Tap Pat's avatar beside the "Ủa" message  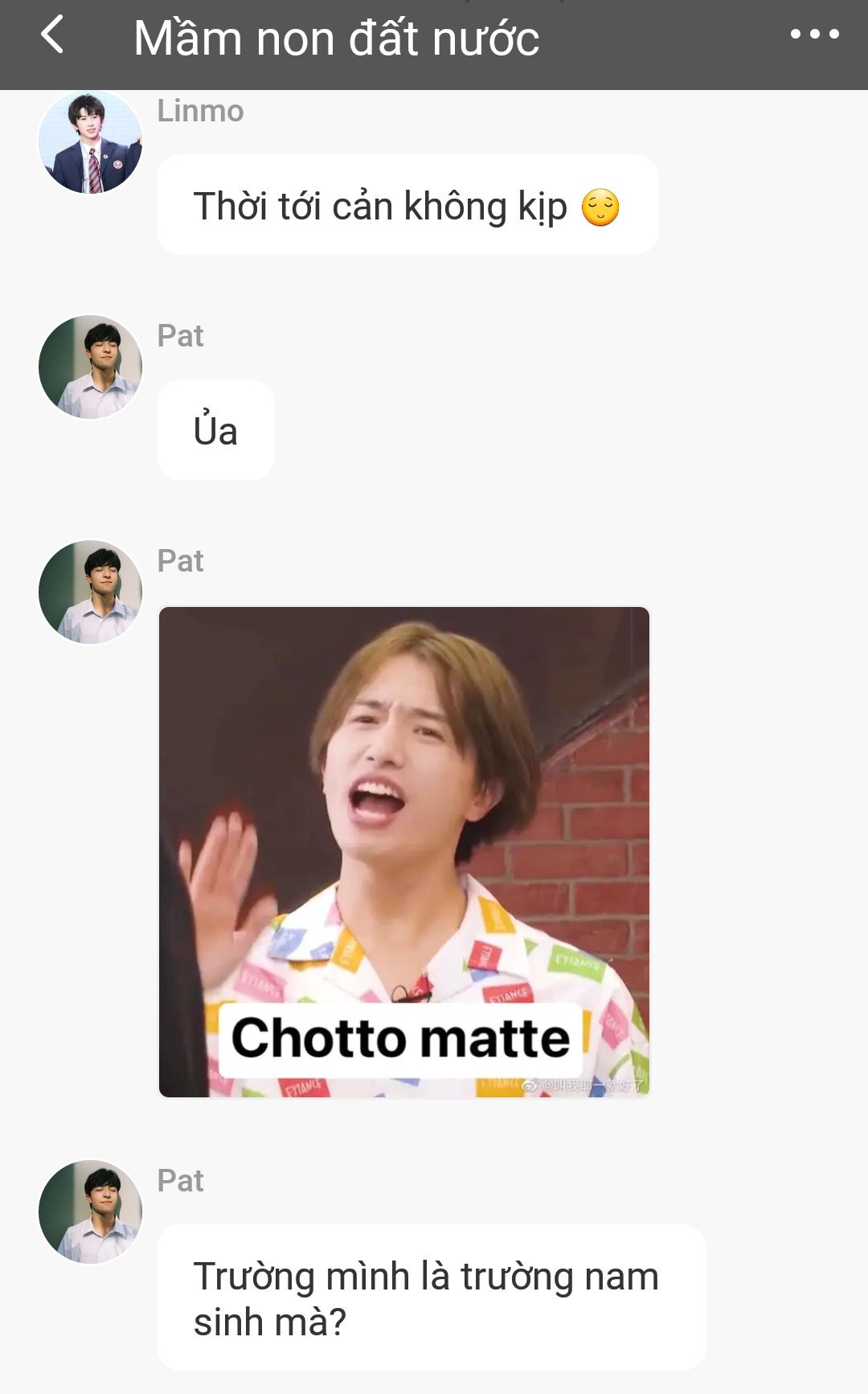[91, 367]
